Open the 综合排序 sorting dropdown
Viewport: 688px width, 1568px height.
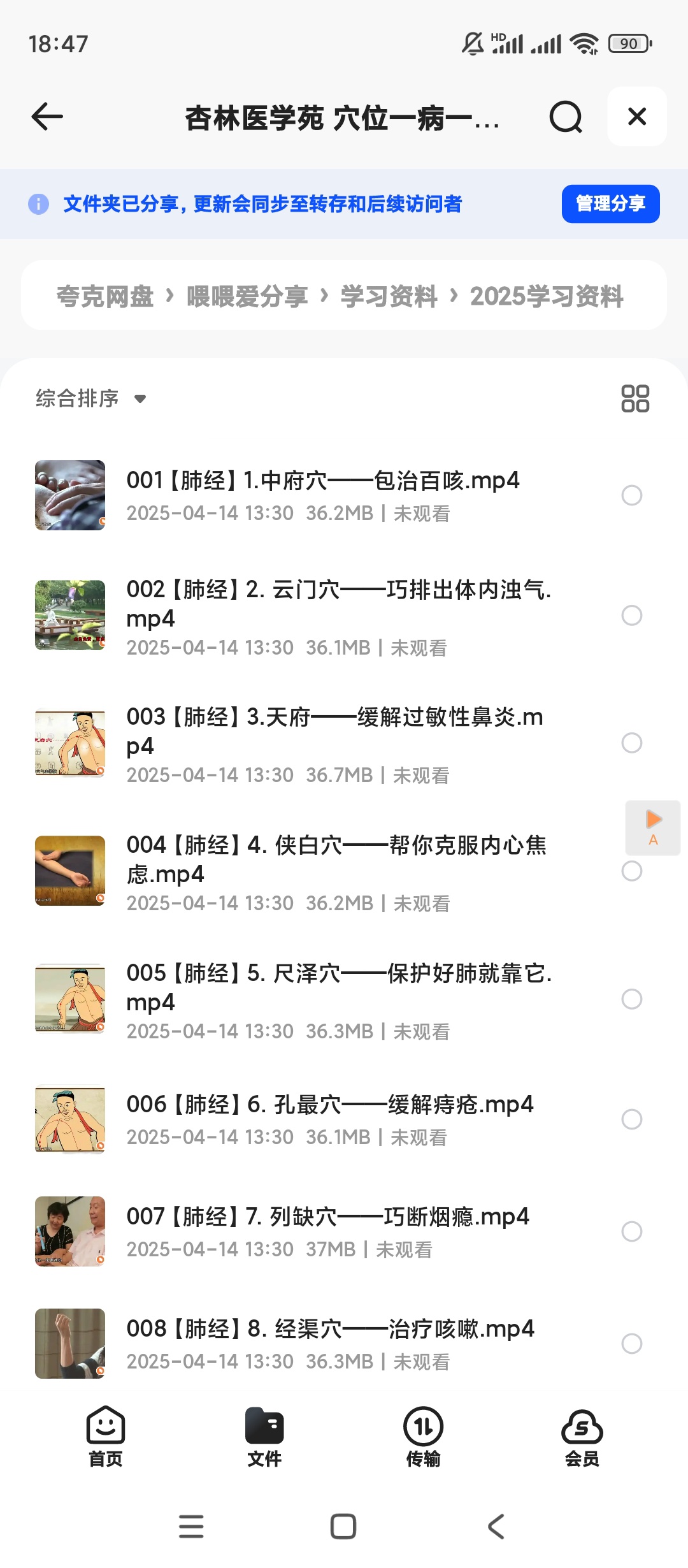(89, 398)
